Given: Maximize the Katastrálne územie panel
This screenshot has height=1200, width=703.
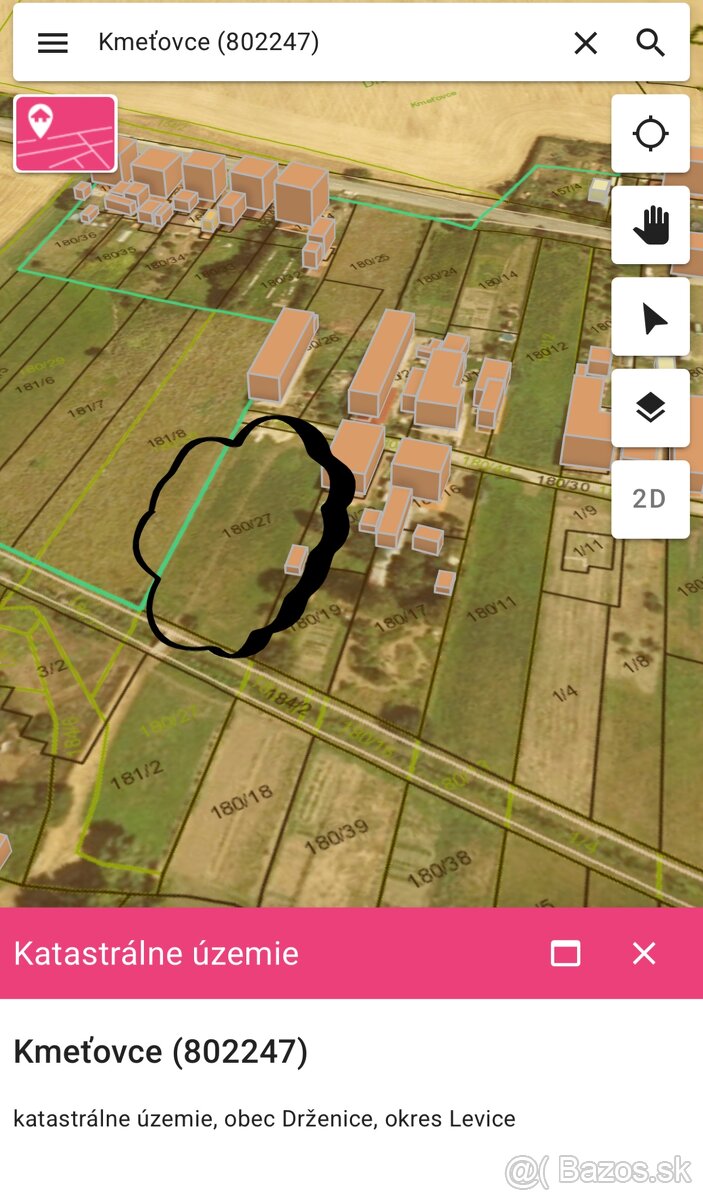Looking at the screenshot, I should (565, 953).
